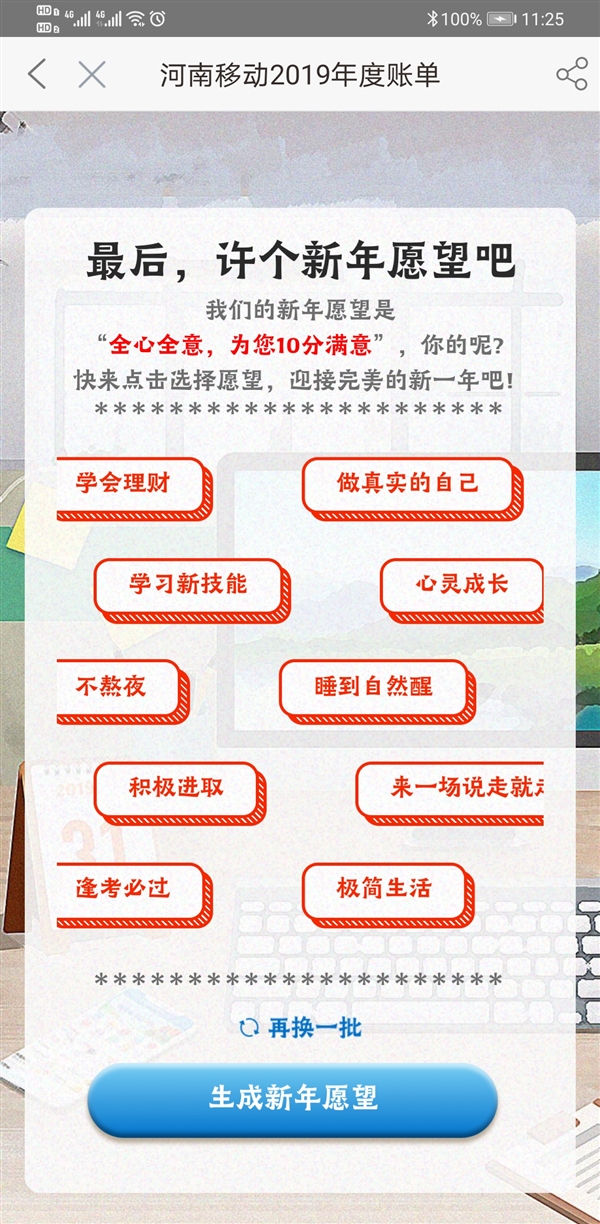This screenshot has height=1224, width=600.
Task: Choose the 逢考必过 wish
Action: click(130, 890)
